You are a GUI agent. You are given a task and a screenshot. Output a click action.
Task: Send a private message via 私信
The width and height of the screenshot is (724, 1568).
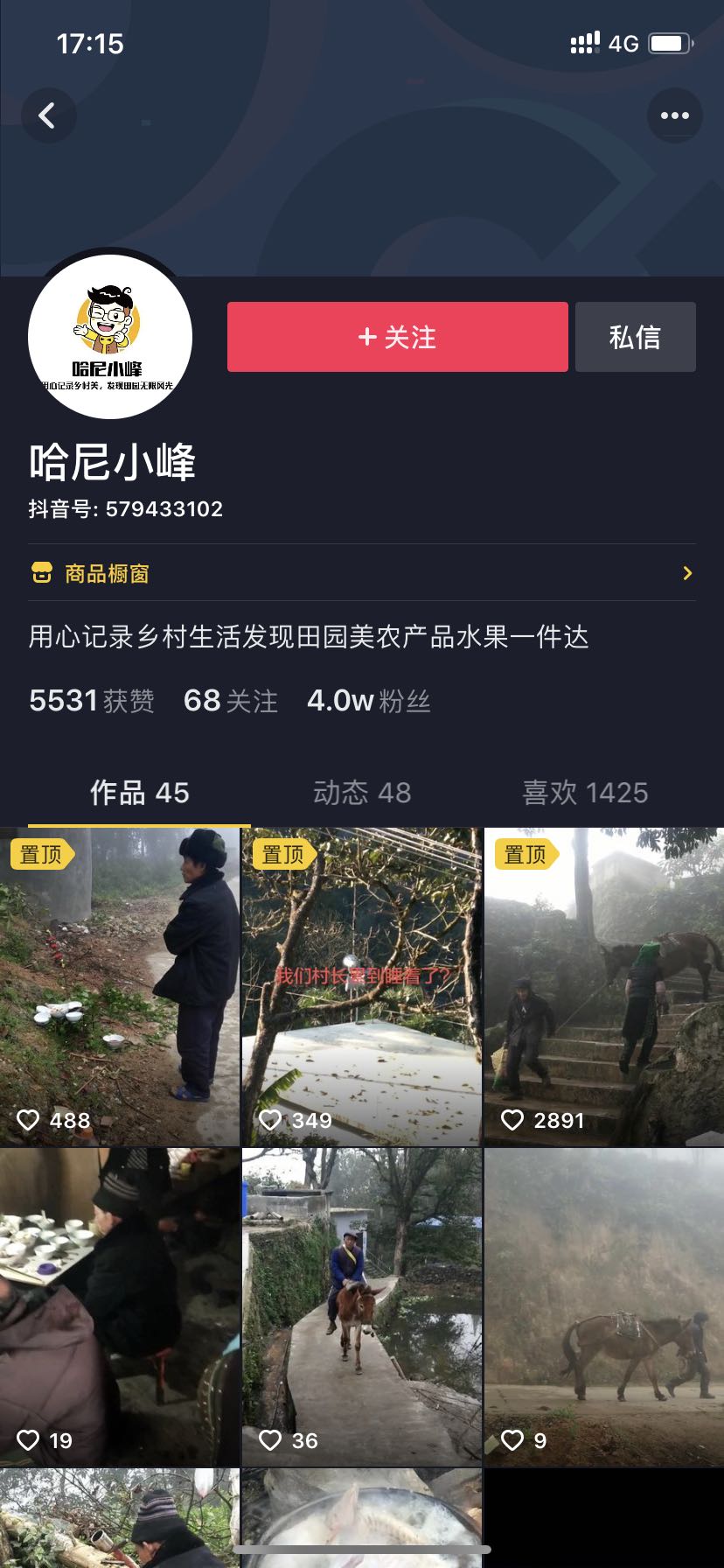click(x=635, y=337)
